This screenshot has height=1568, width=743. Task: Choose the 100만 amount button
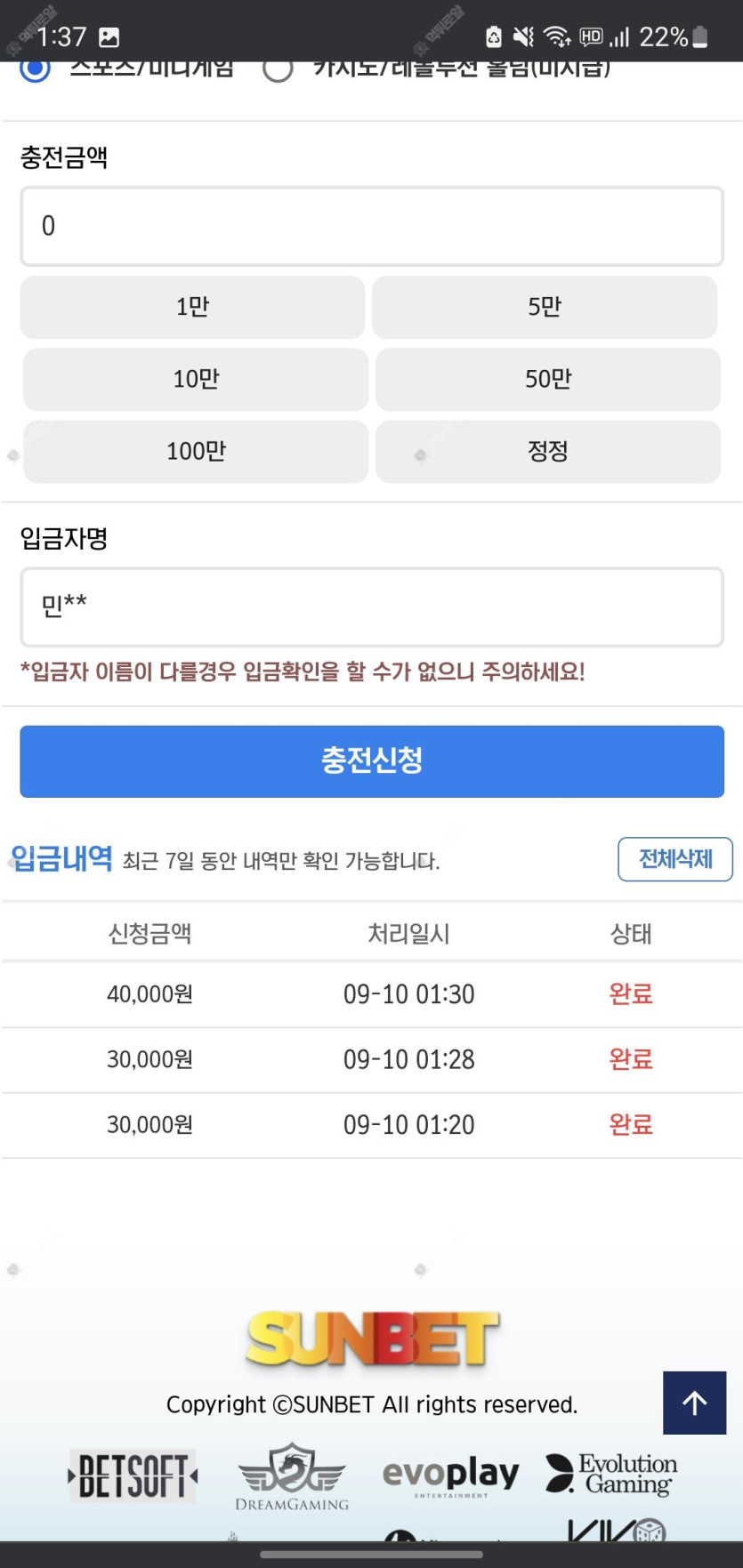click(x=196, y=452)
